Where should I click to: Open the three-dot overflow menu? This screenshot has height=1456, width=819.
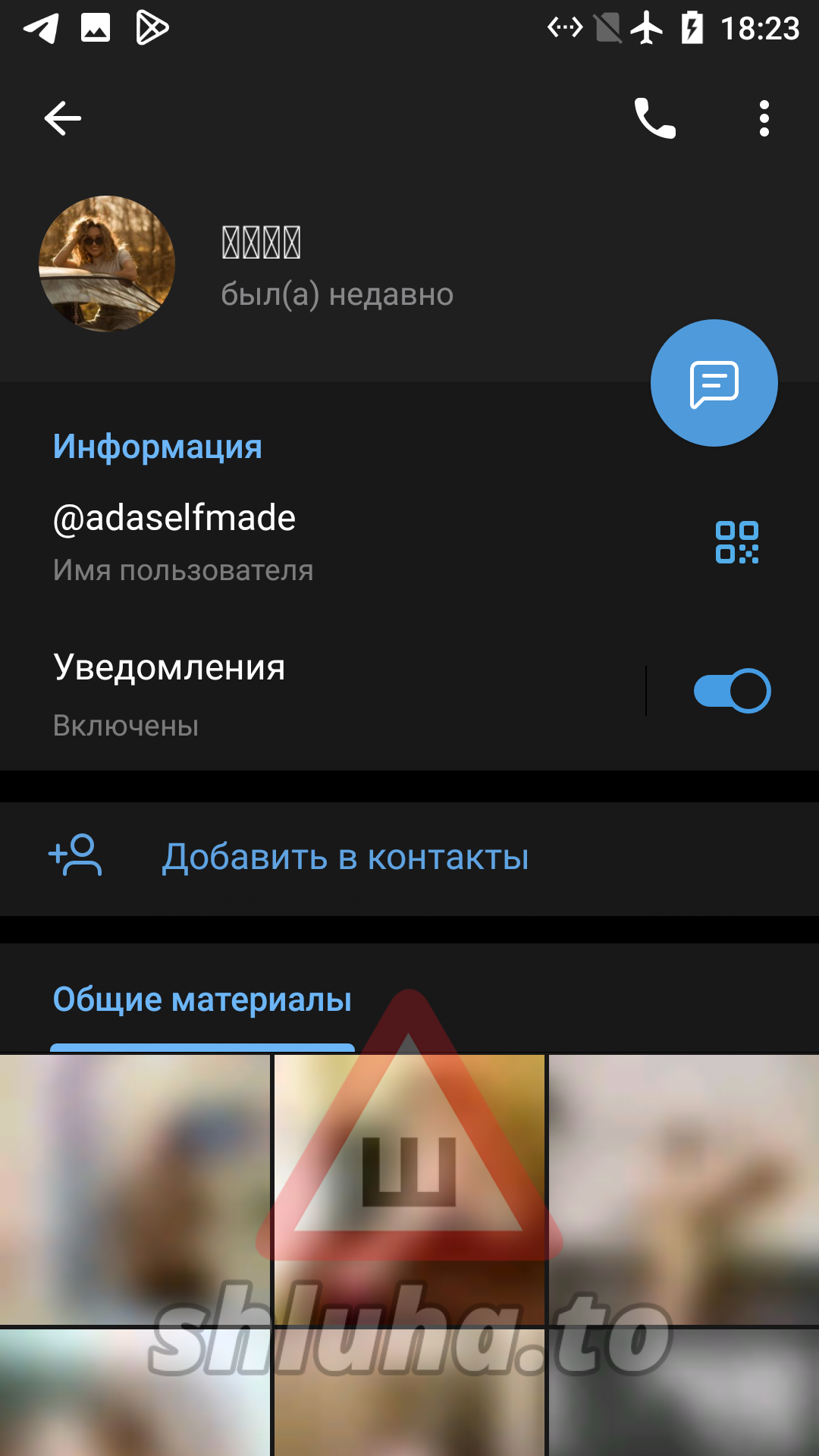coord(764,118)
